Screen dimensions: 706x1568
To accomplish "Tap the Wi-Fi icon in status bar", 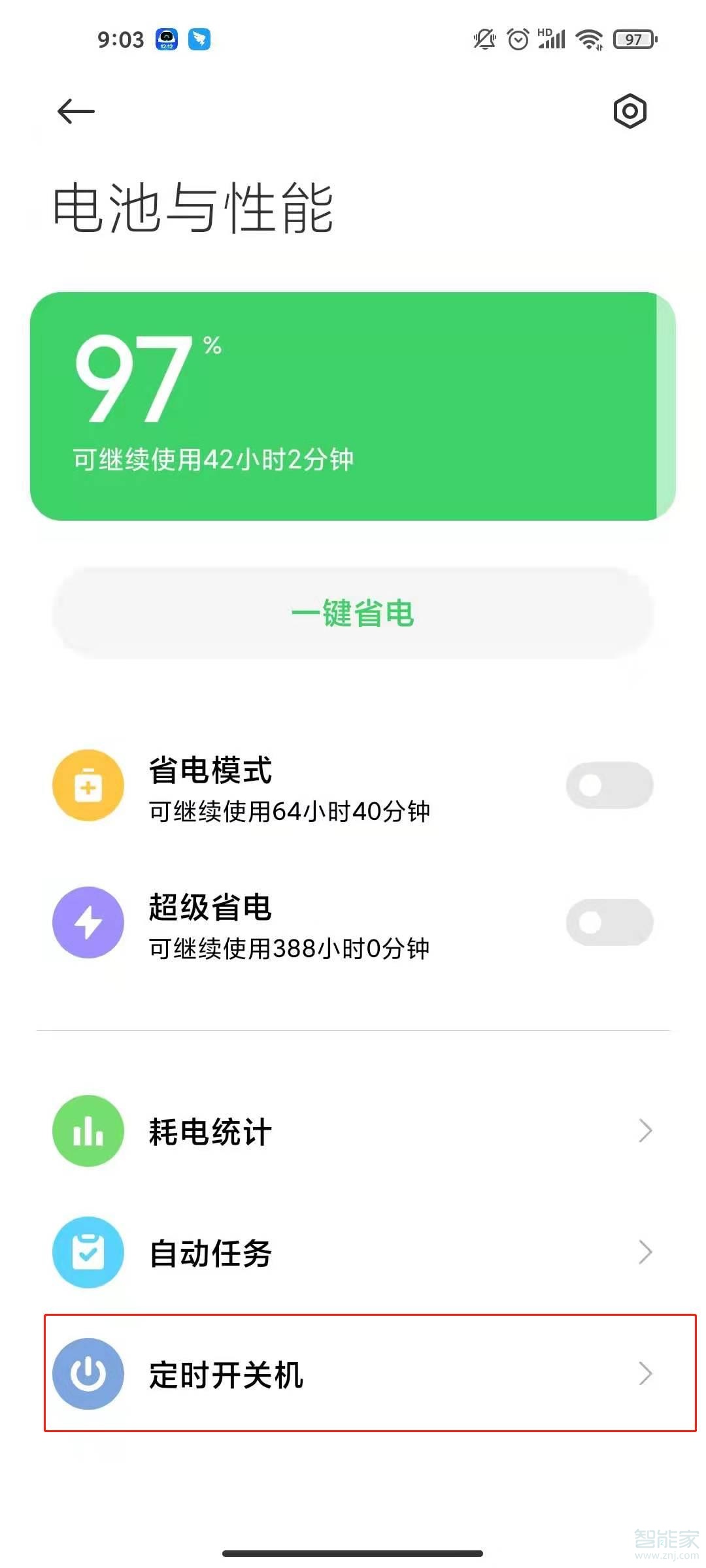I will [587, 39].
